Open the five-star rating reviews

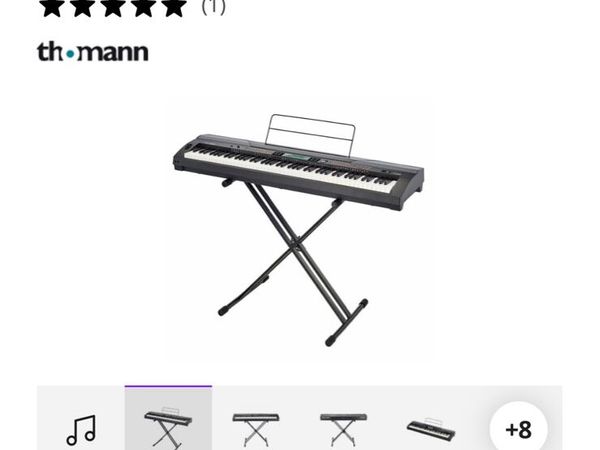coord(112,7)
